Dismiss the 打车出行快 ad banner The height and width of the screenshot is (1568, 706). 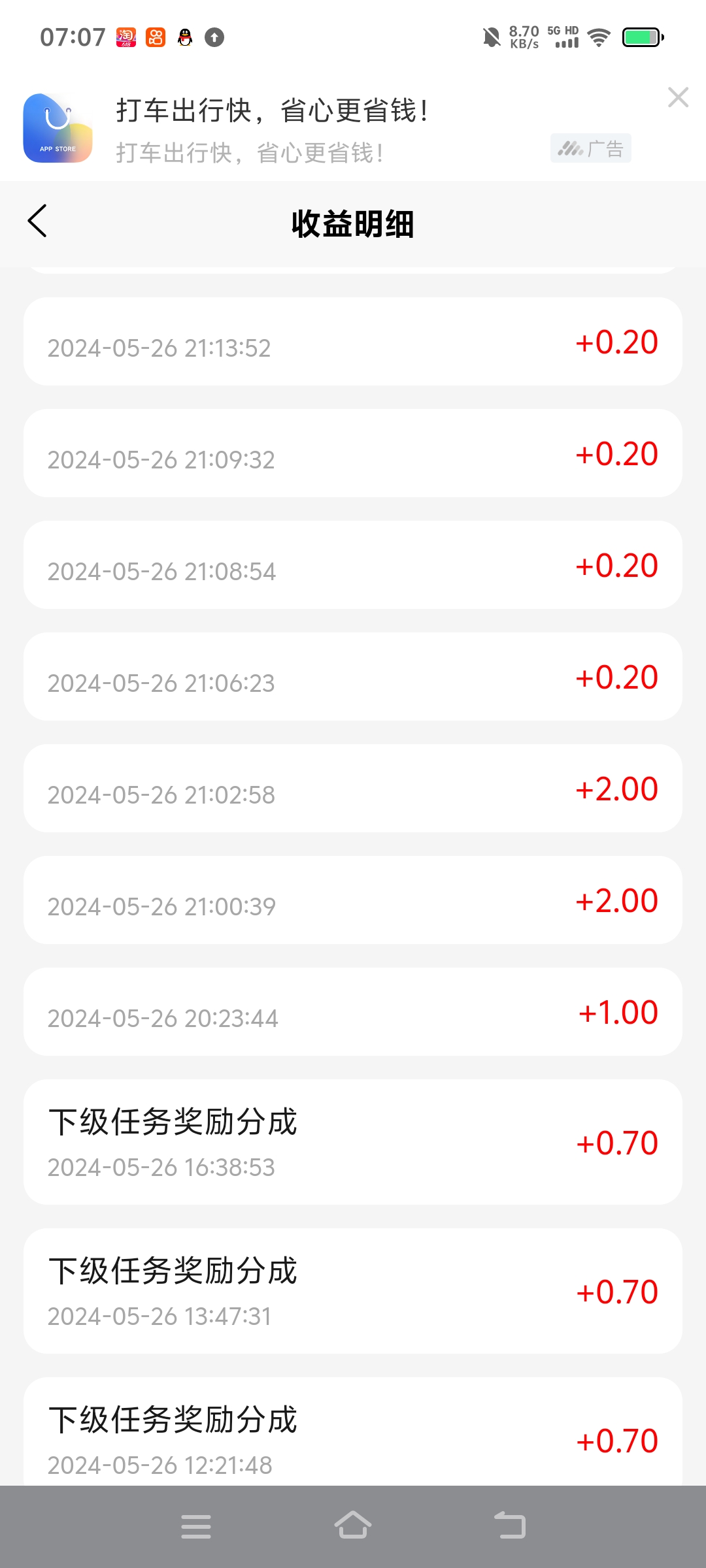[x=678, y=97]
